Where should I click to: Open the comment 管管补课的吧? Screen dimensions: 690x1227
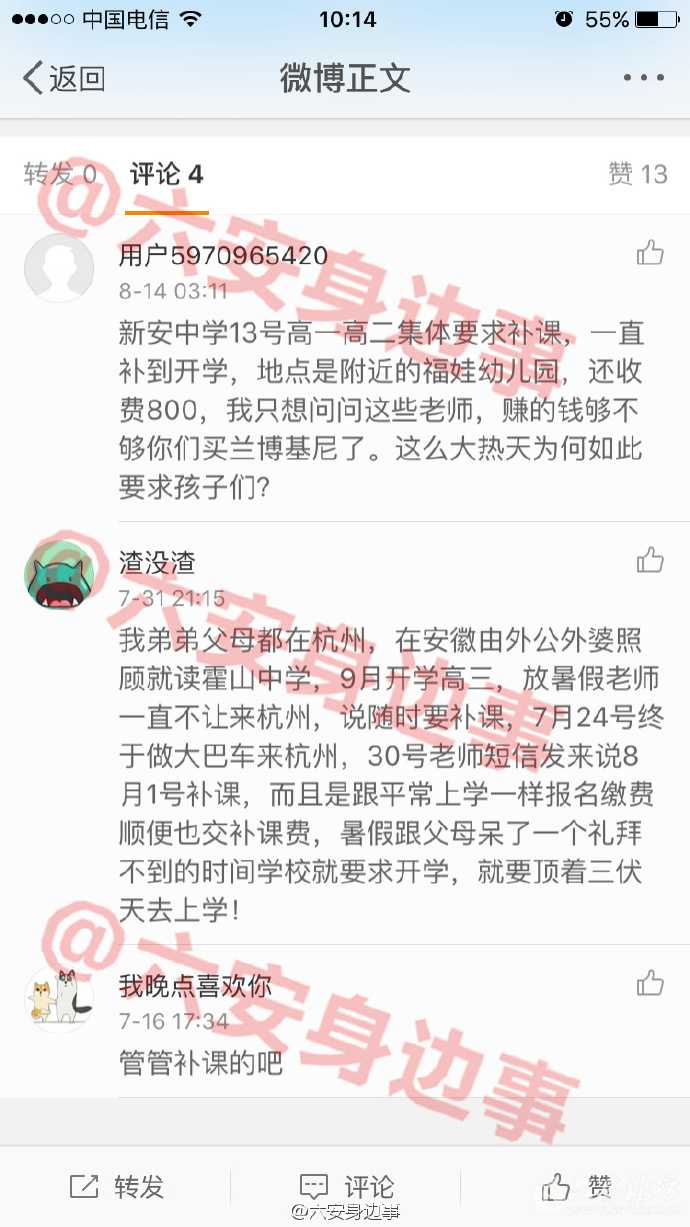200,1061
